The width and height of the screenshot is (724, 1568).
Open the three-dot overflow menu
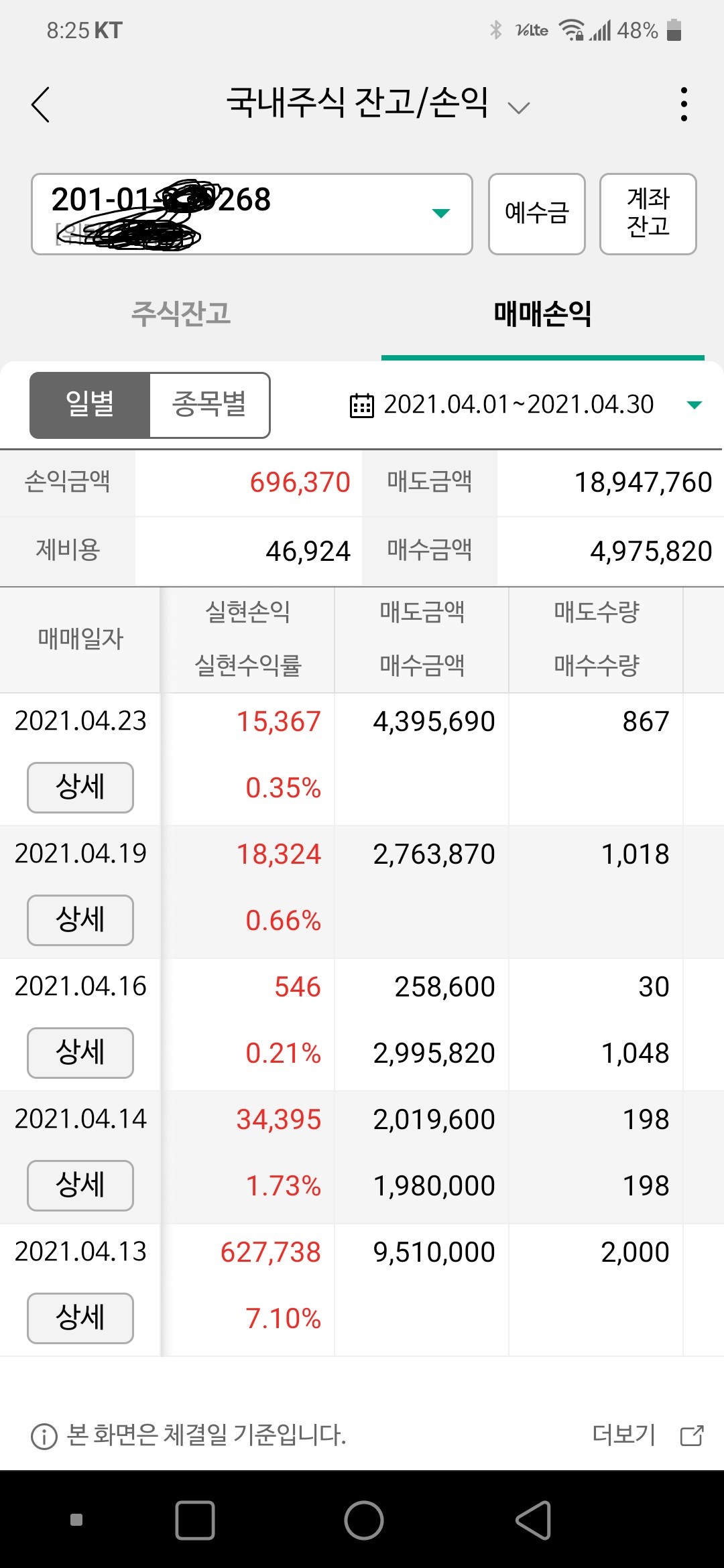[684, 105]
